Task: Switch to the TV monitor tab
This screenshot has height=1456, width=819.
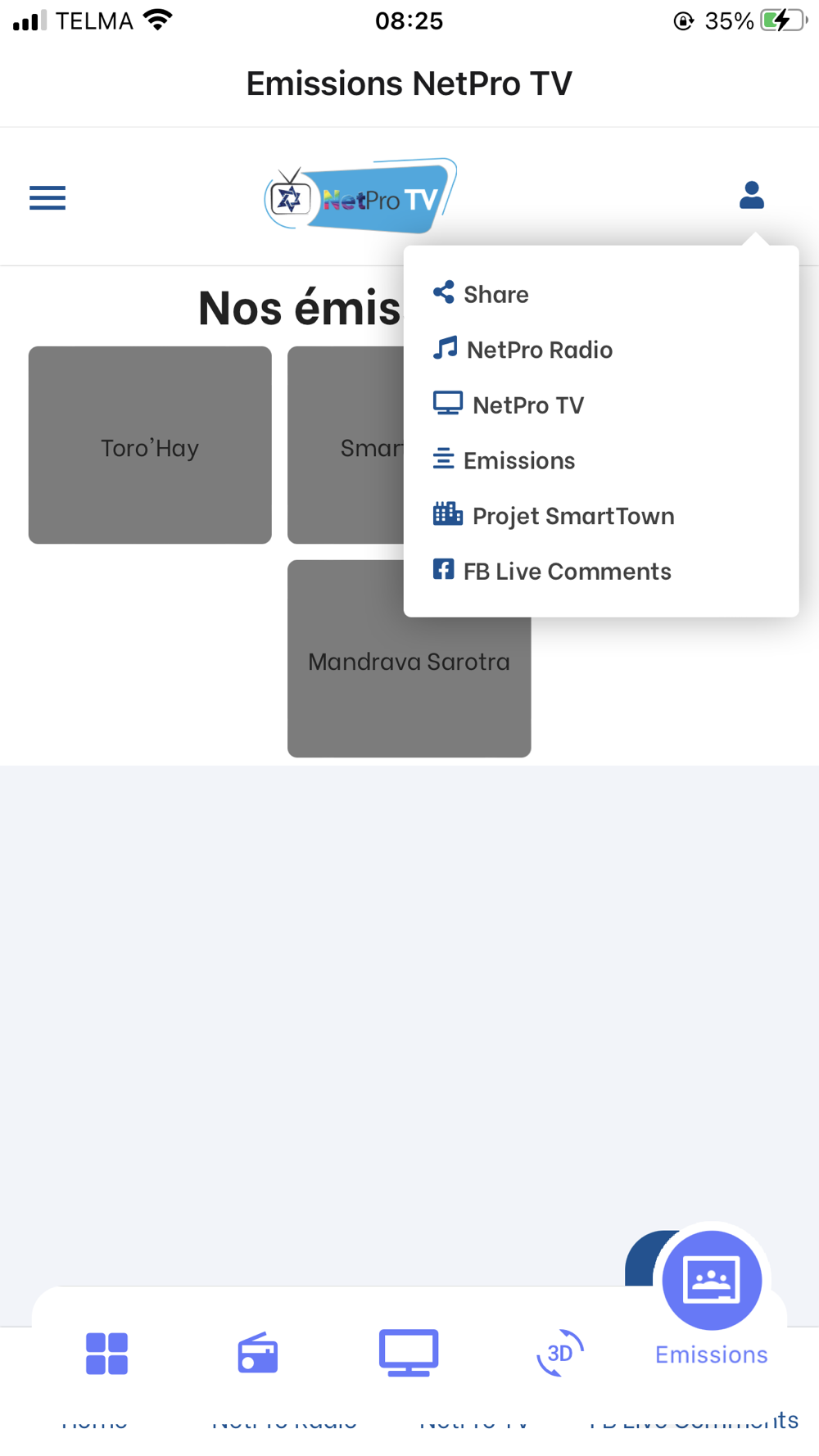Action: point(409,1353)
